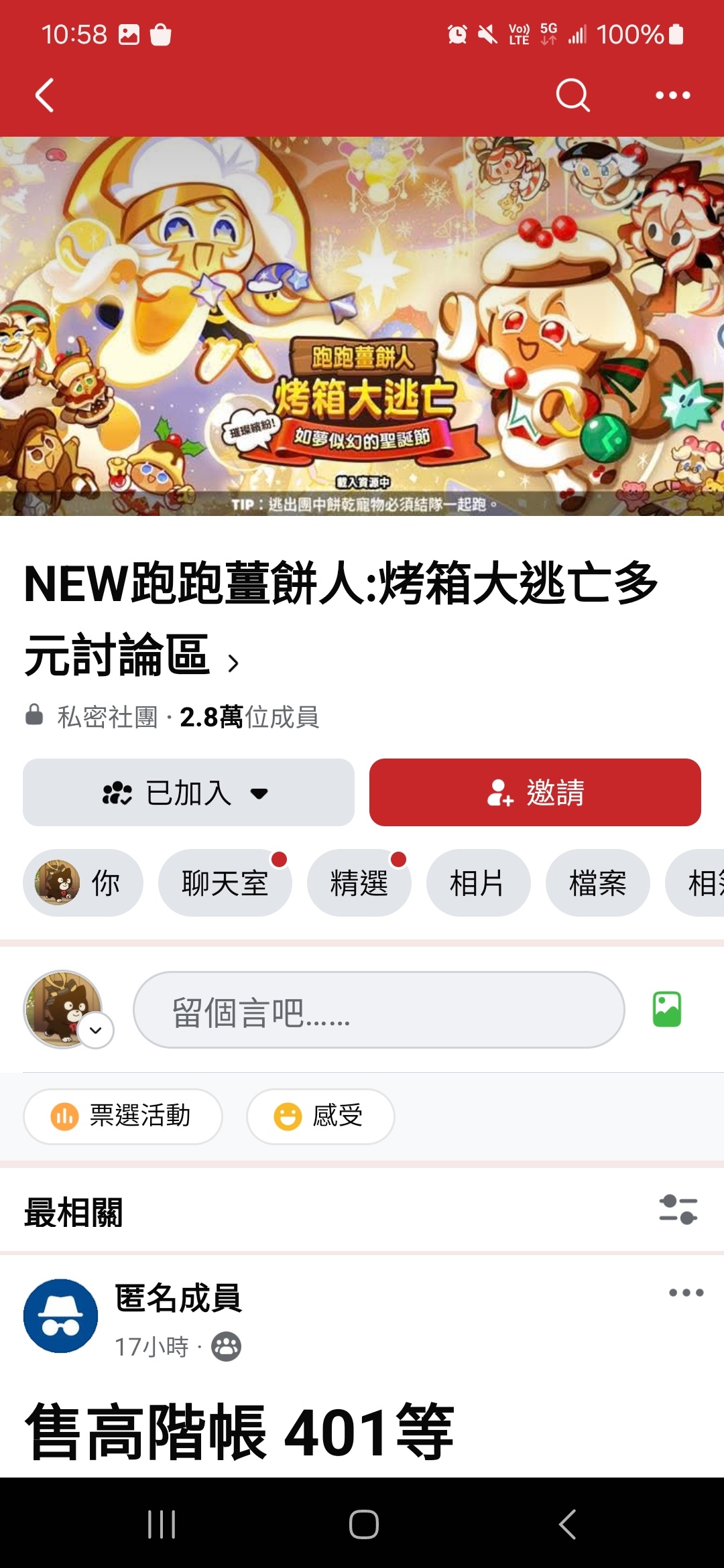Create a 票選活動 poll

point(123,1116)
